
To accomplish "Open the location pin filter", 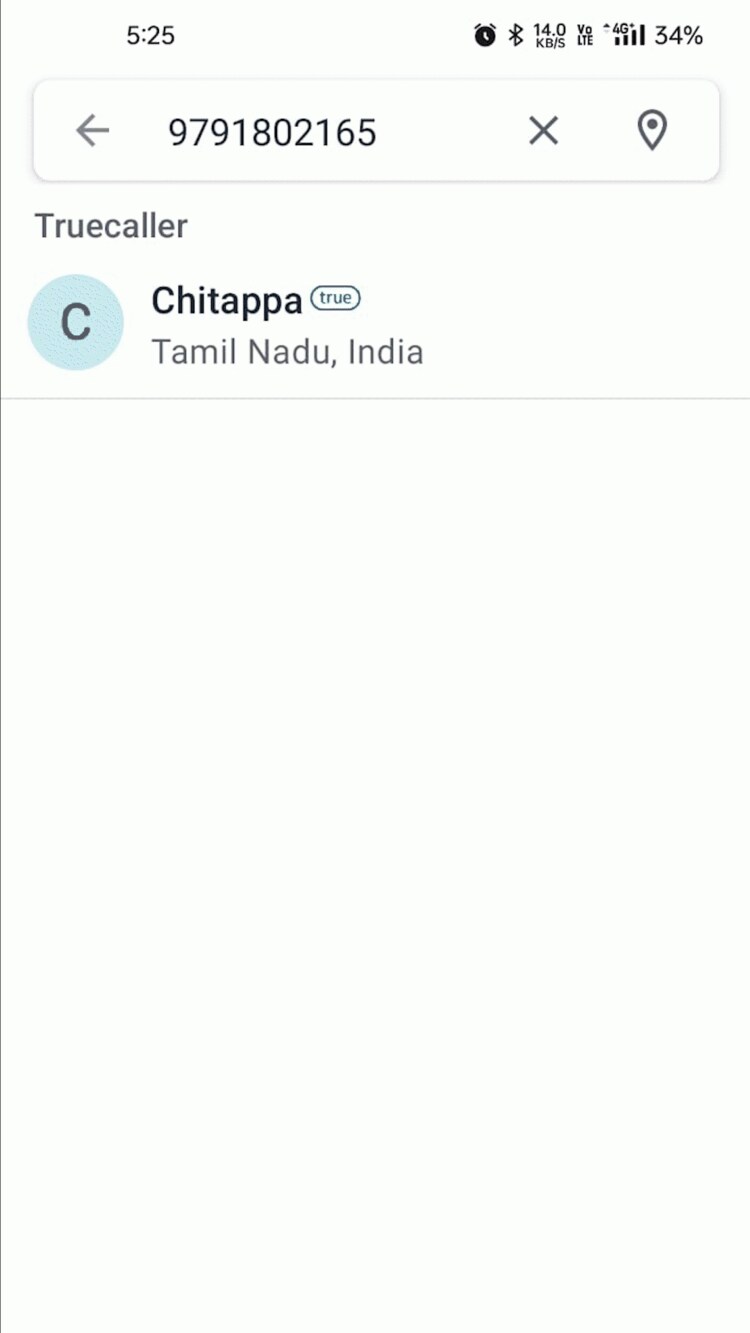I will point(652,131).
